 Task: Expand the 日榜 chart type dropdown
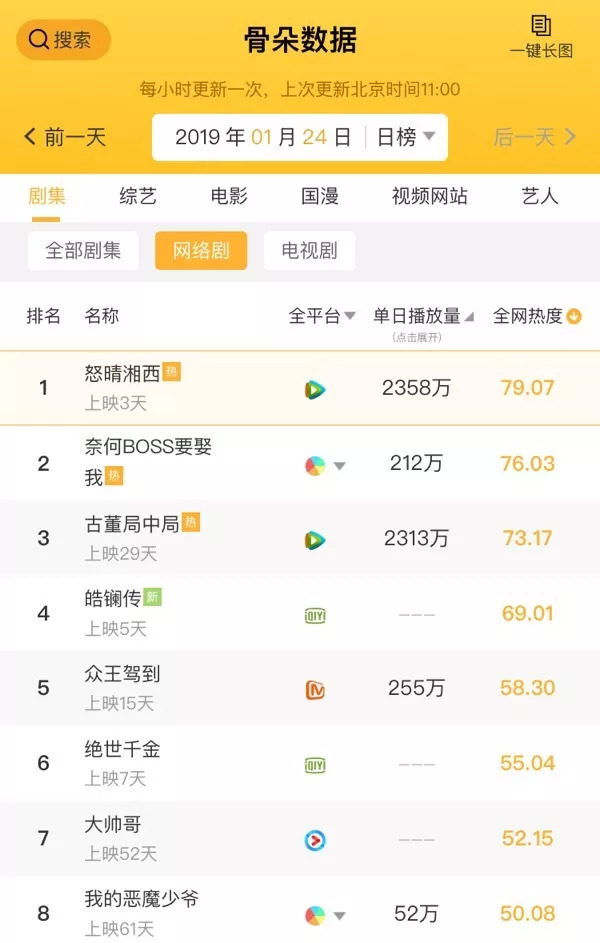(x=405, y=138)
